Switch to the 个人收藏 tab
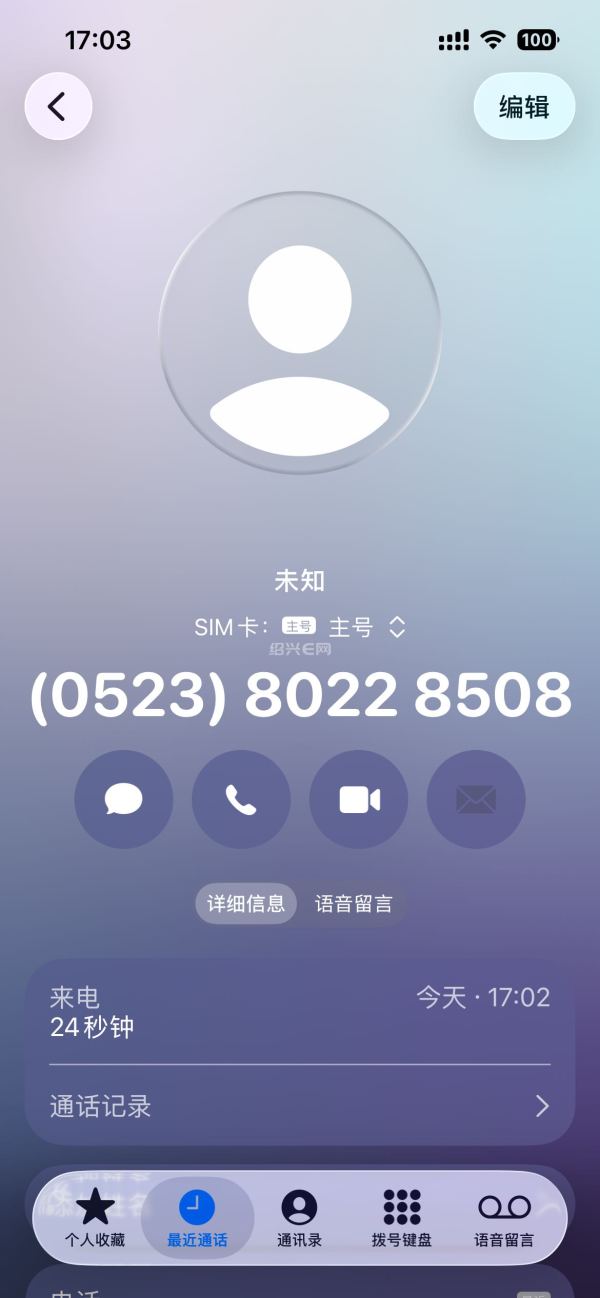The width and height of the screenshot is (600, 1298). tap(96, 1218)
